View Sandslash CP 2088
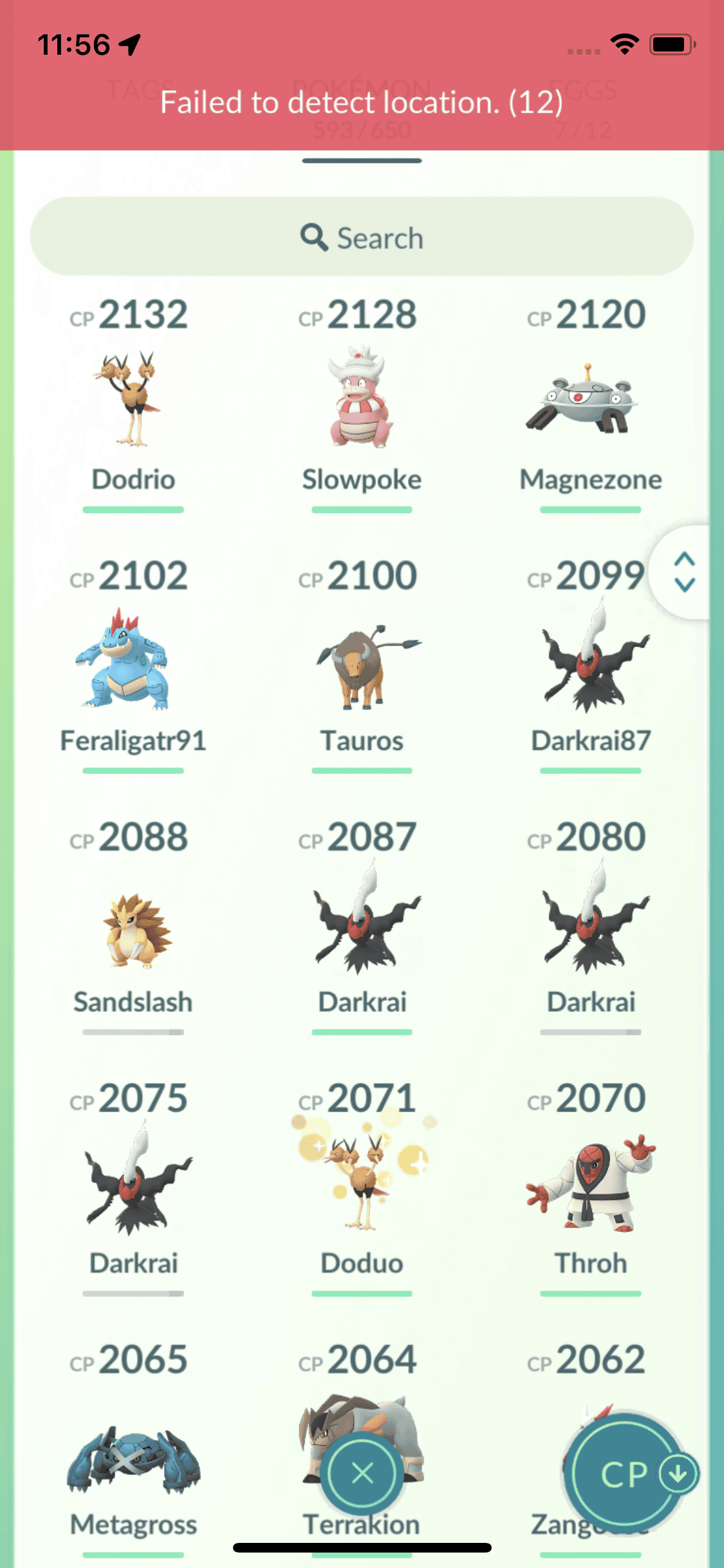The width and height of the screenshot is (724, 1568). click(x=133, y=927)
